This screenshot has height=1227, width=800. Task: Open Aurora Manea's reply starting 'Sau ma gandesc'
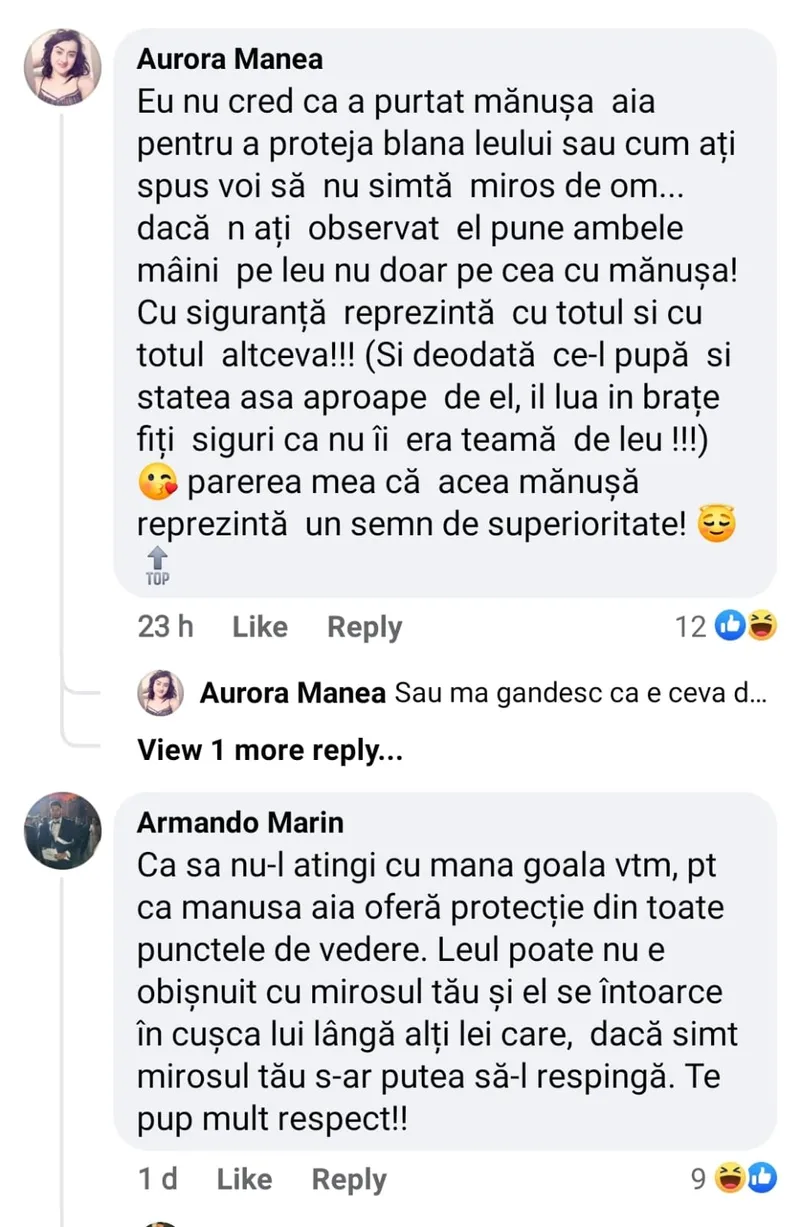(x=580, y=693)
